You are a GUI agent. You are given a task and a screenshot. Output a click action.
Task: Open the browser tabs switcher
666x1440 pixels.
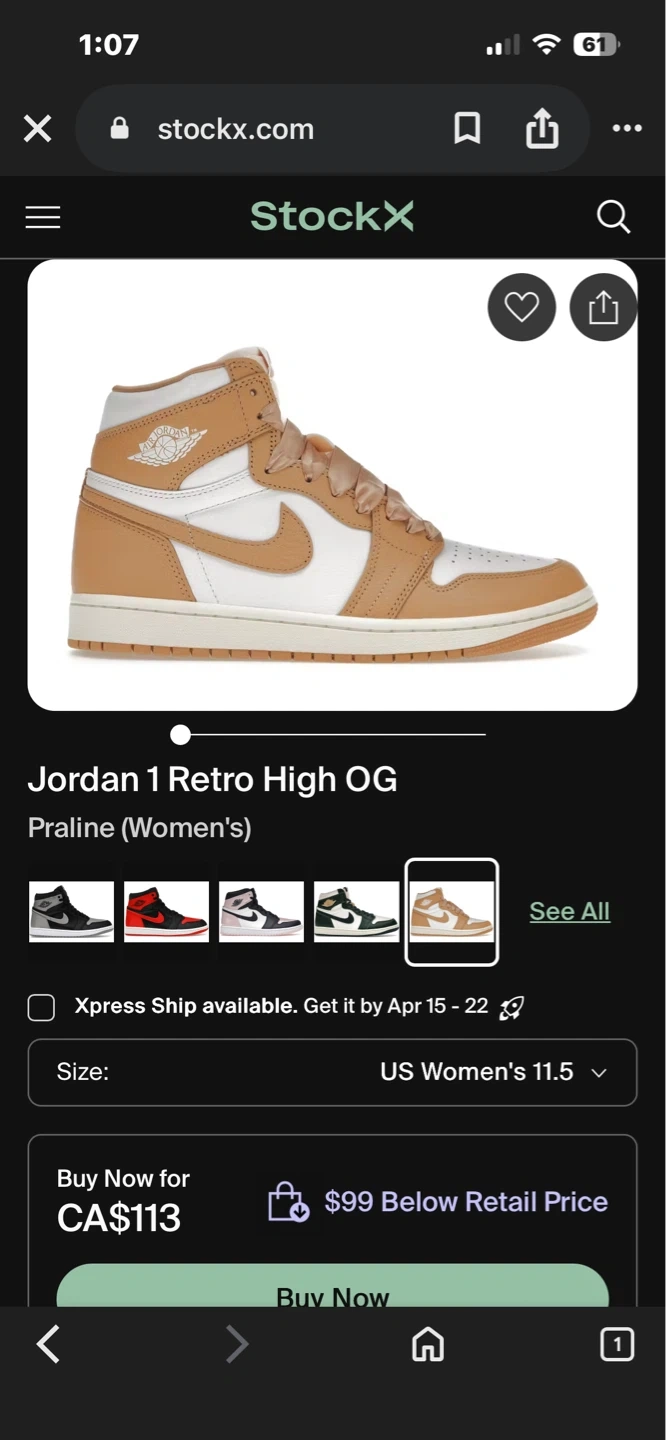coord(616,1345)
